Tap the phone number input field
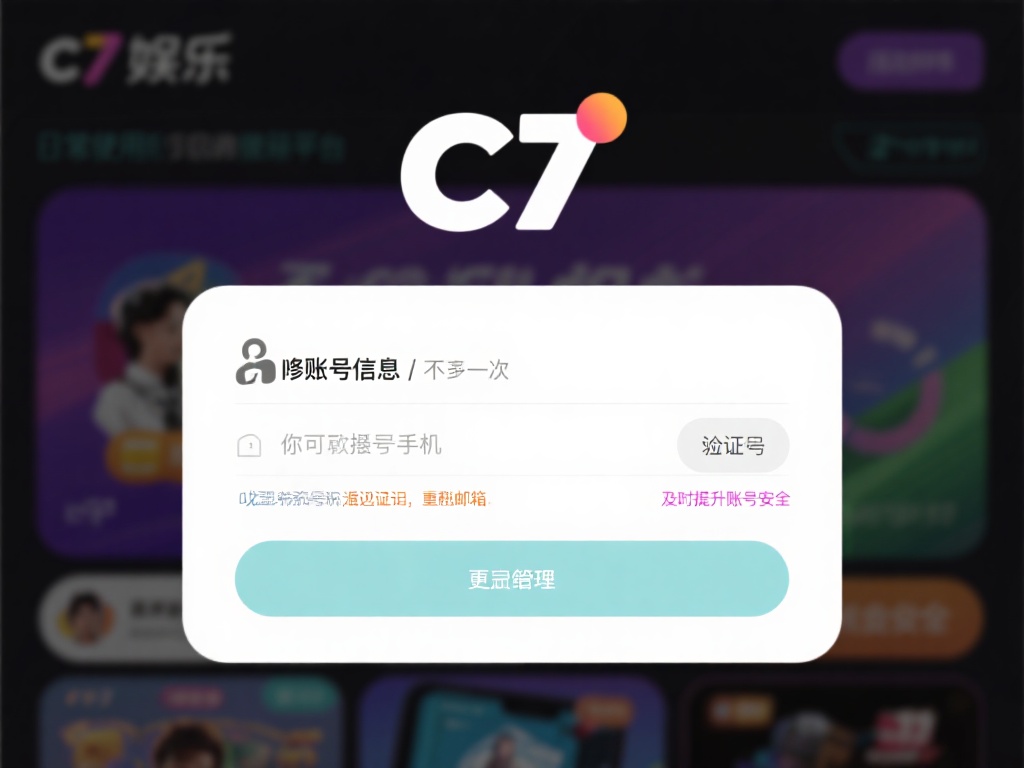 point(450,445)
